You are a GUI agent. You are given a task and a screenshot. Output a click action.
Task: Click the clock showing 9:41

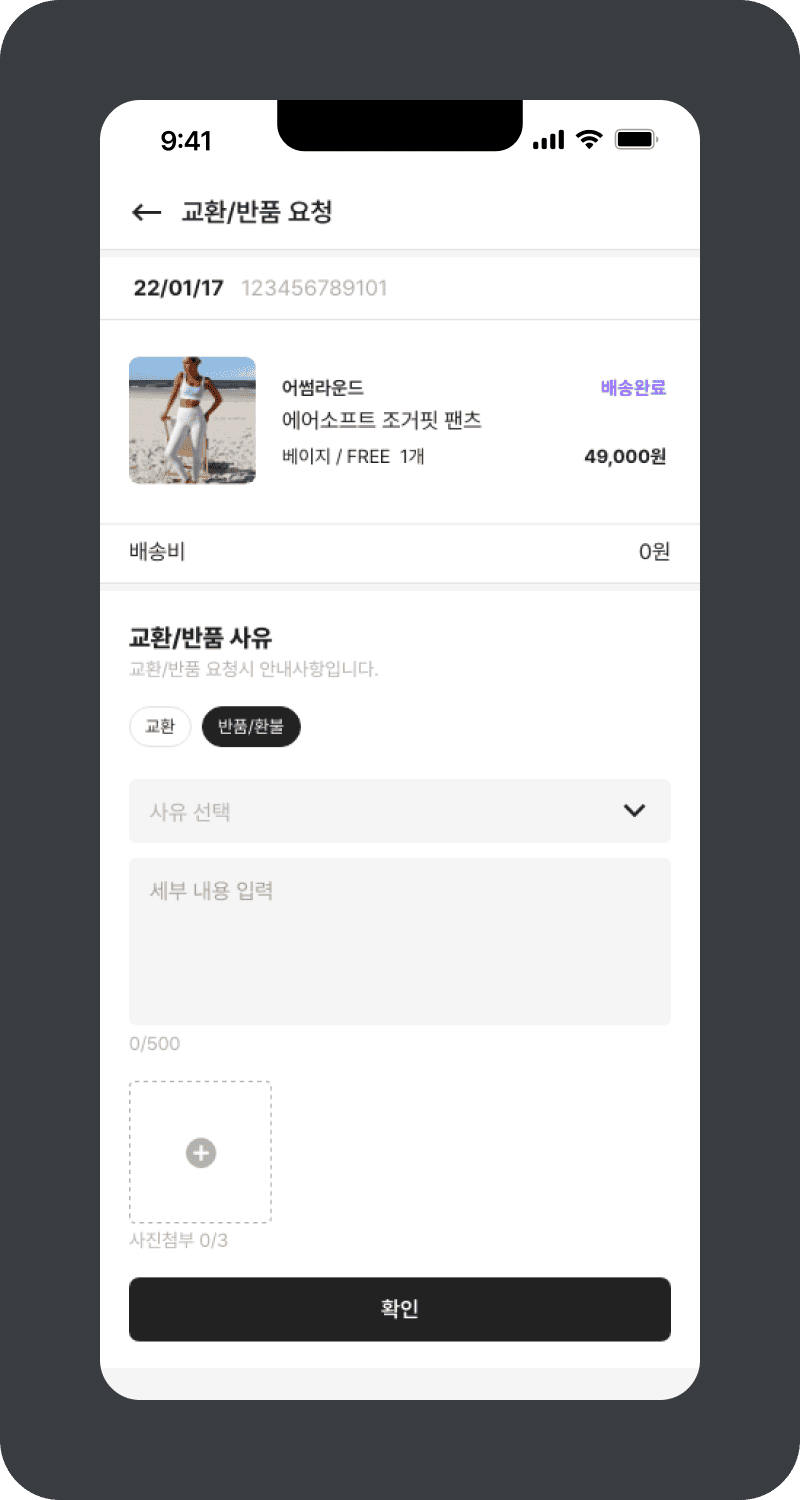[x=185, y=141]
